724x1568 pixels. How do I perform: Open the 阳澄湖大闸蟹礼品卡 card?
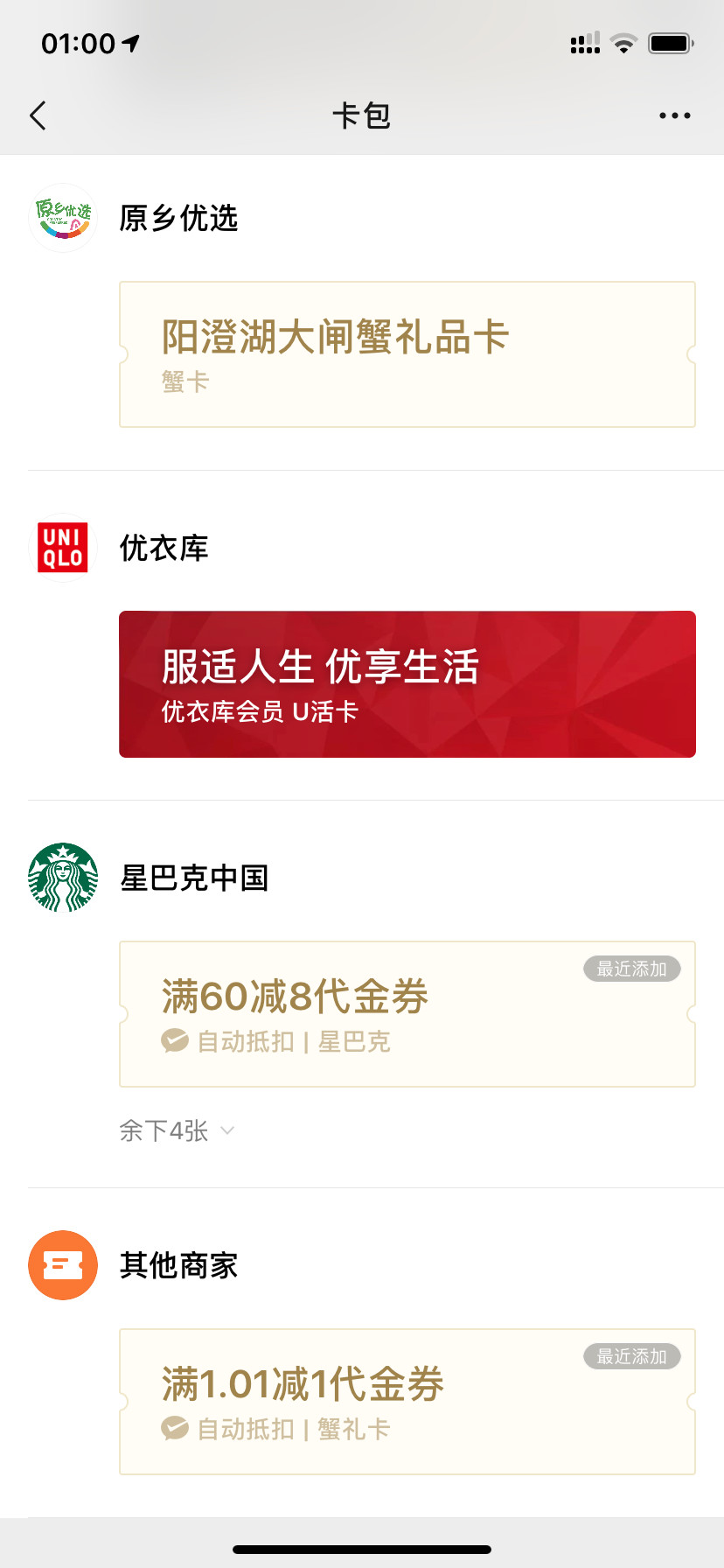pyautogui.click(x=407, y=354)
